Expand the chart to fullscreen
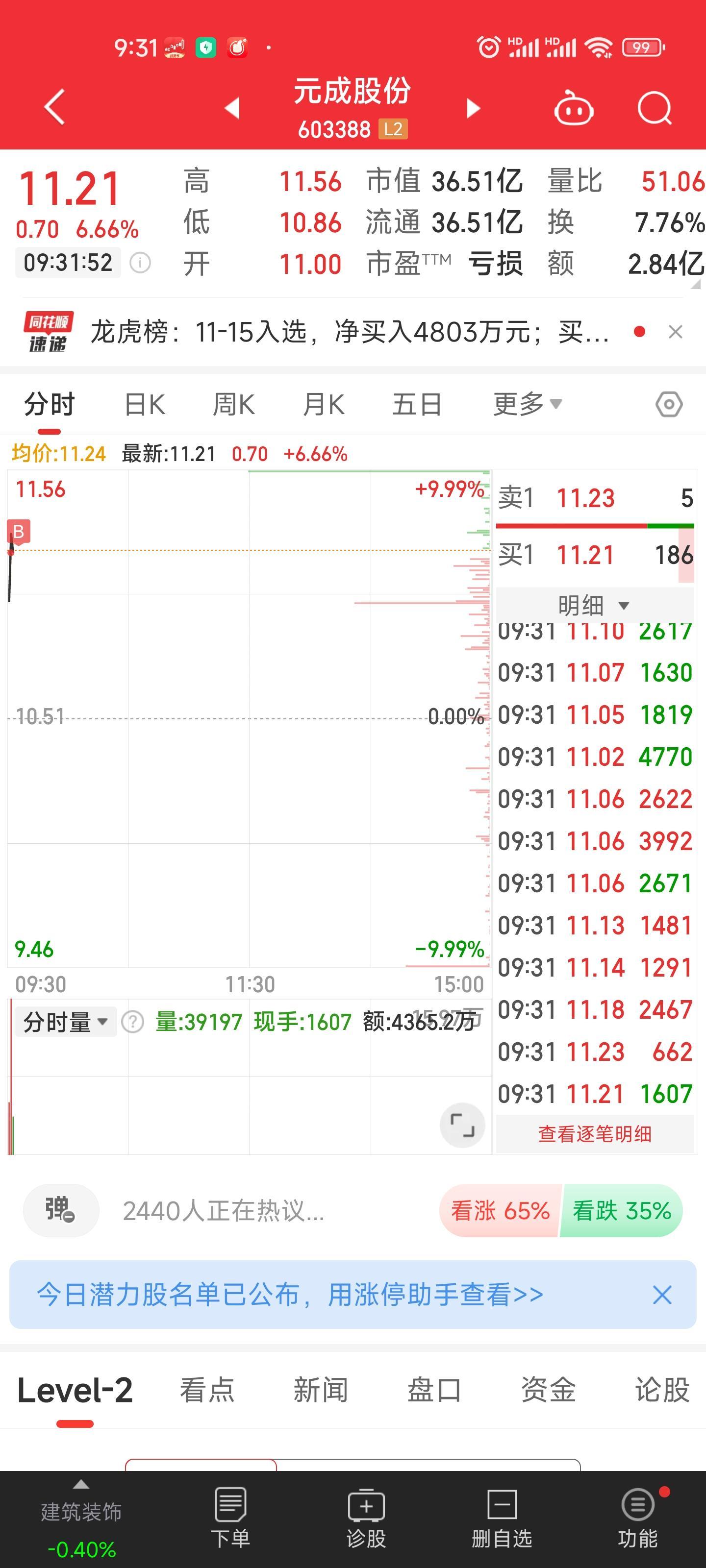Viewport: 706px width, 1568px height. [462, 1125]
